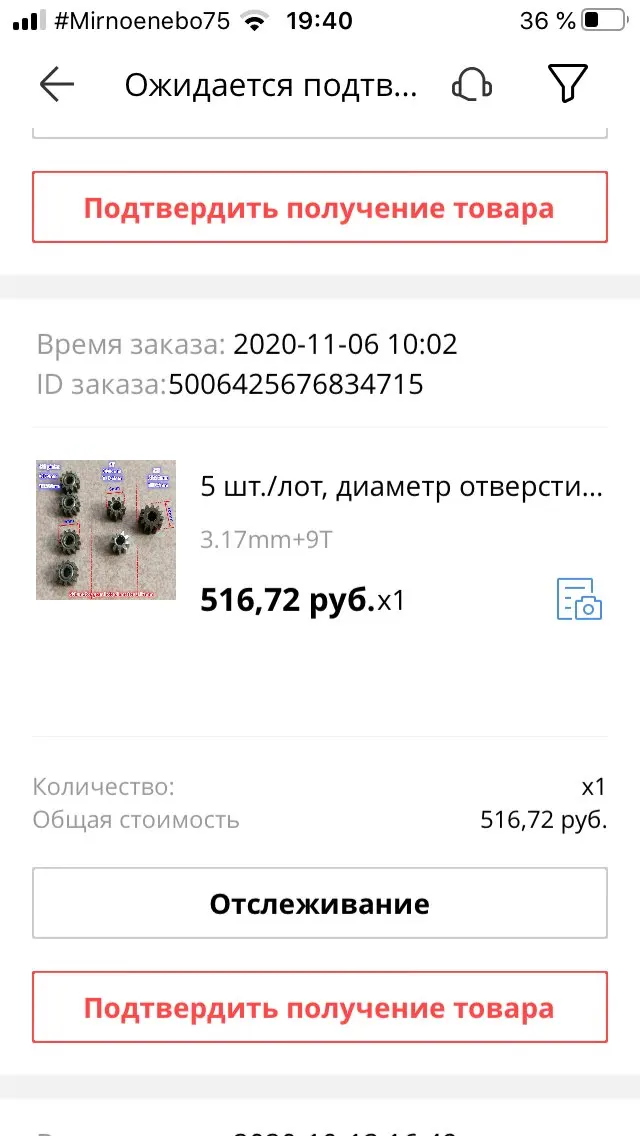The height and width of the screenshot is (1136, 640).
Task: Open Отслеживание for order 5006425676834715
Action: 320,903
